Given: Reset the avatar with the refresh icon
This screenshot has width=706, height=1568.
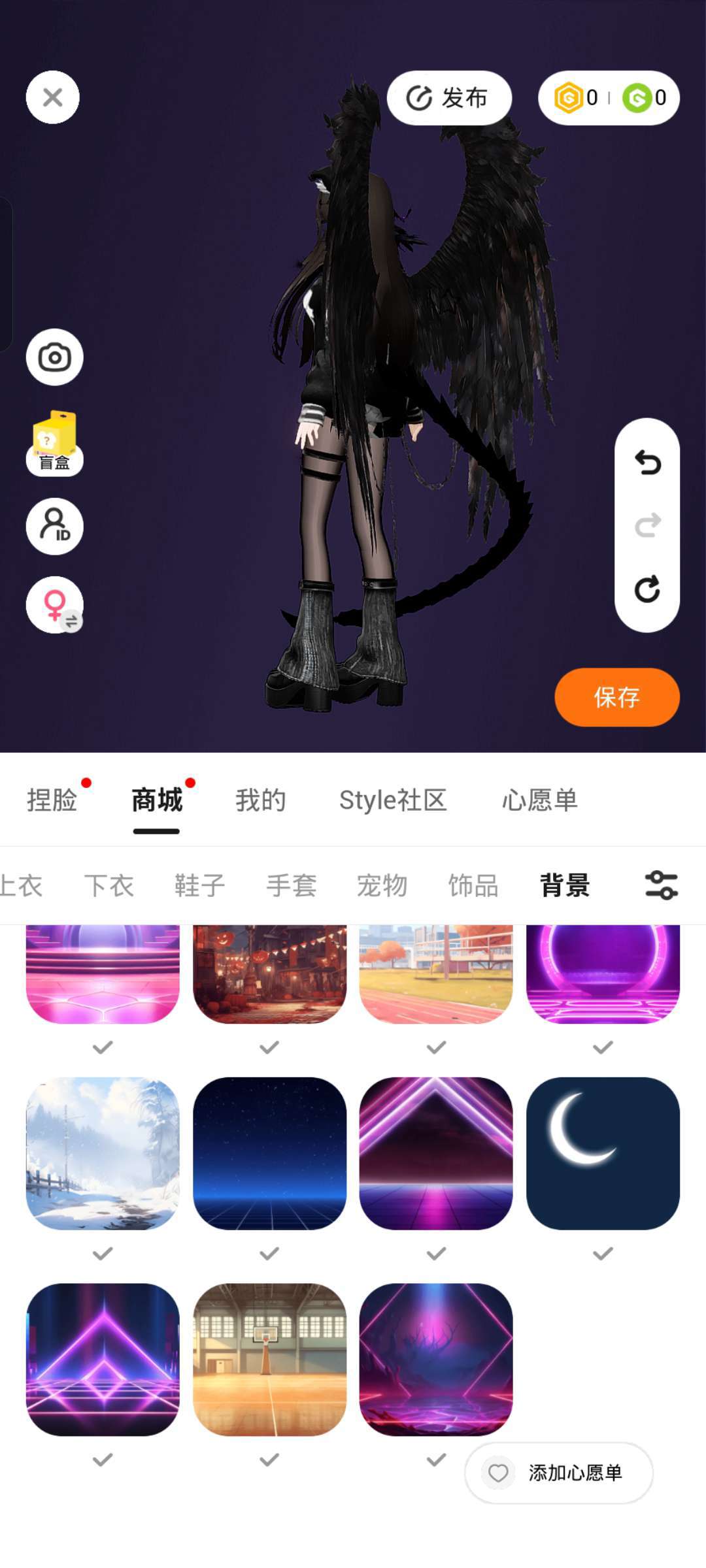Looking at the screenshot, I should click(x=647, y=589).
